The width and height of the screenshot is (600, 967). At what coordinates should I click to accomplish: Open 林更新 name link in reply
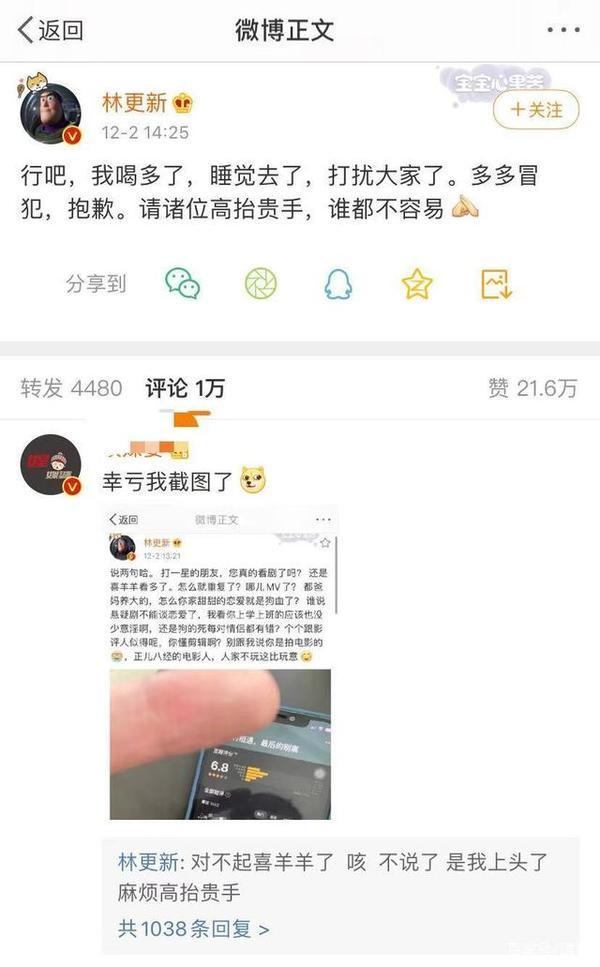(x=148, y=862)
